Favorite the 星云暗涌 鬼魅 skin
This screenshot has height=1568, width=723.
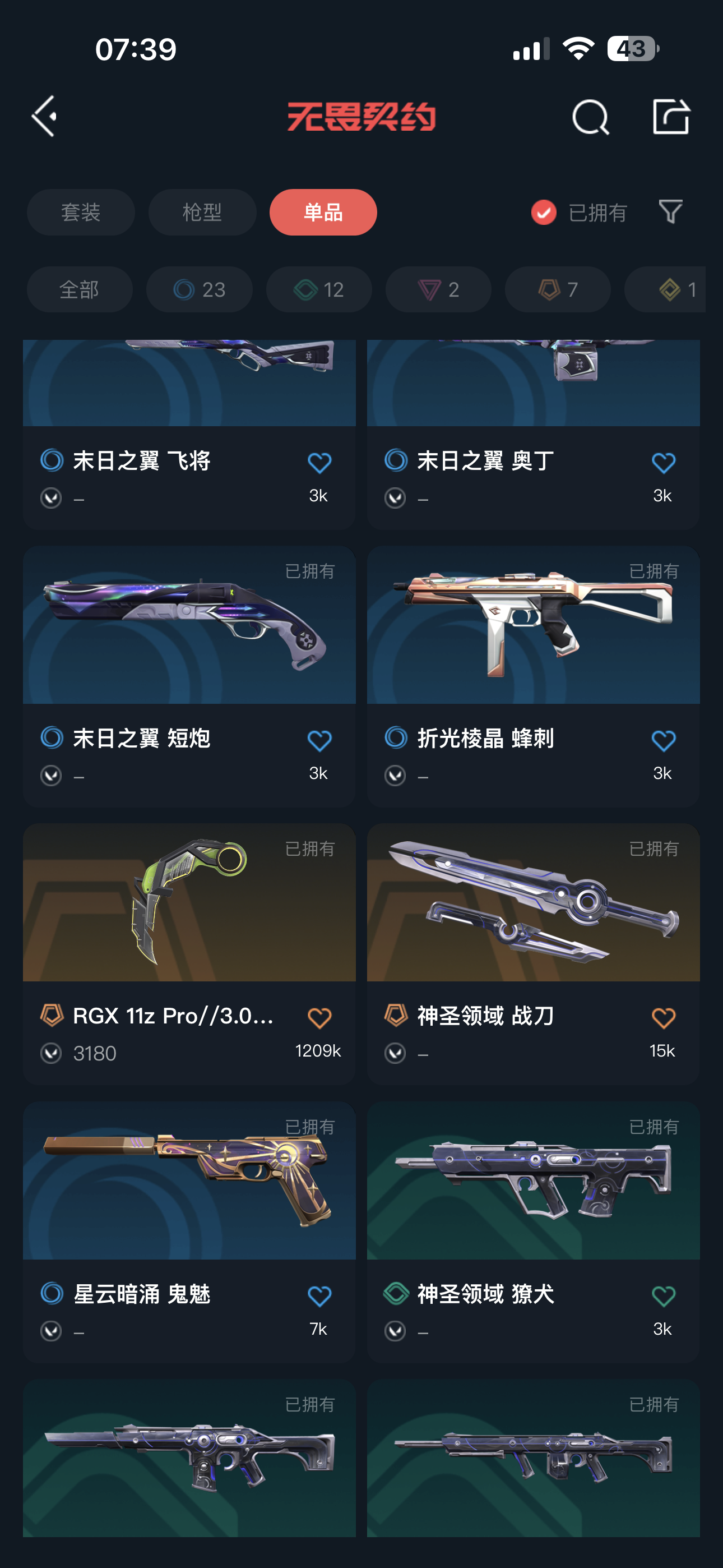[319, 1296]
